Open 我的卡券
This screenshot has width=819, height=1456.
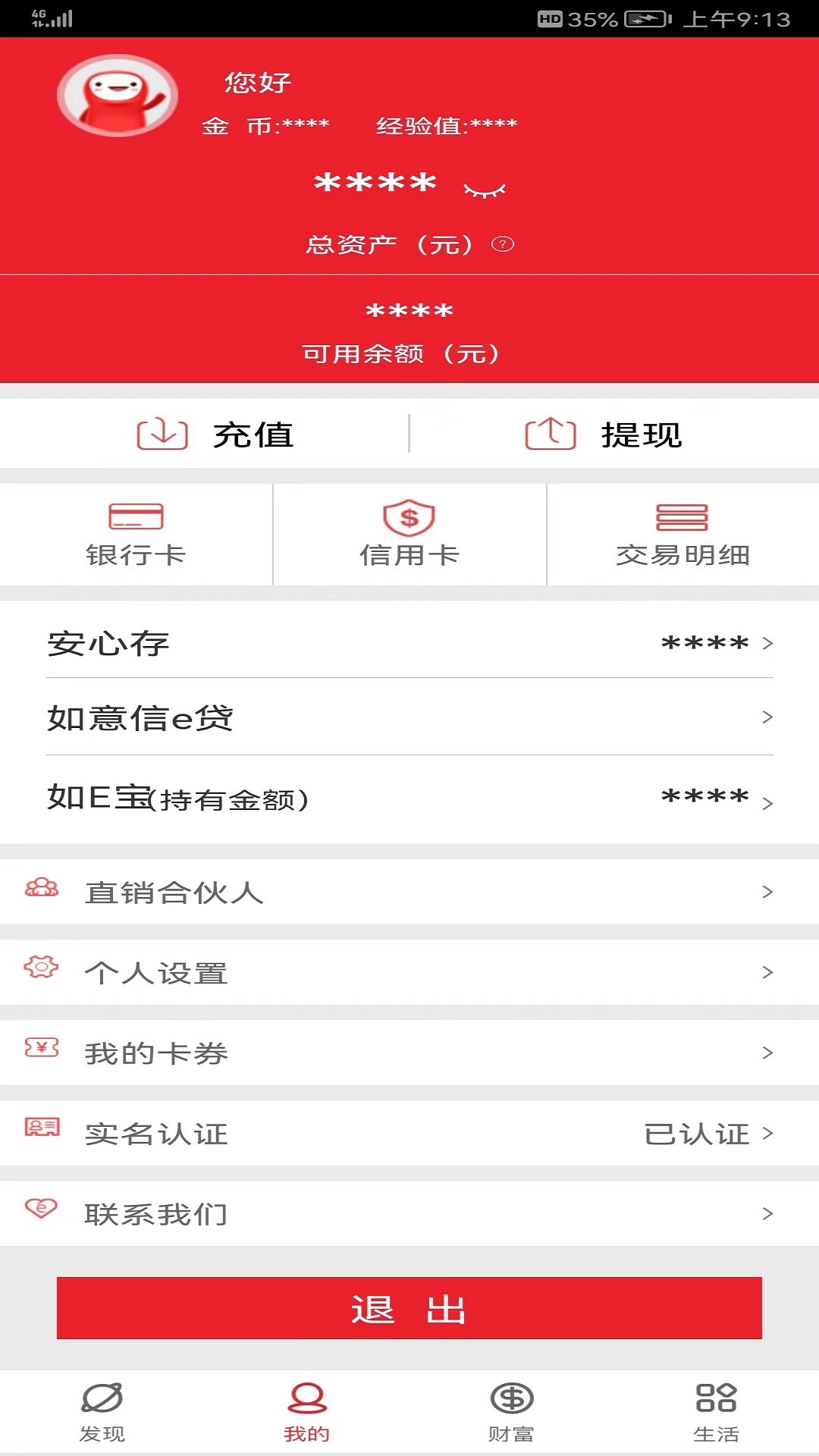tap(409, 1053)
